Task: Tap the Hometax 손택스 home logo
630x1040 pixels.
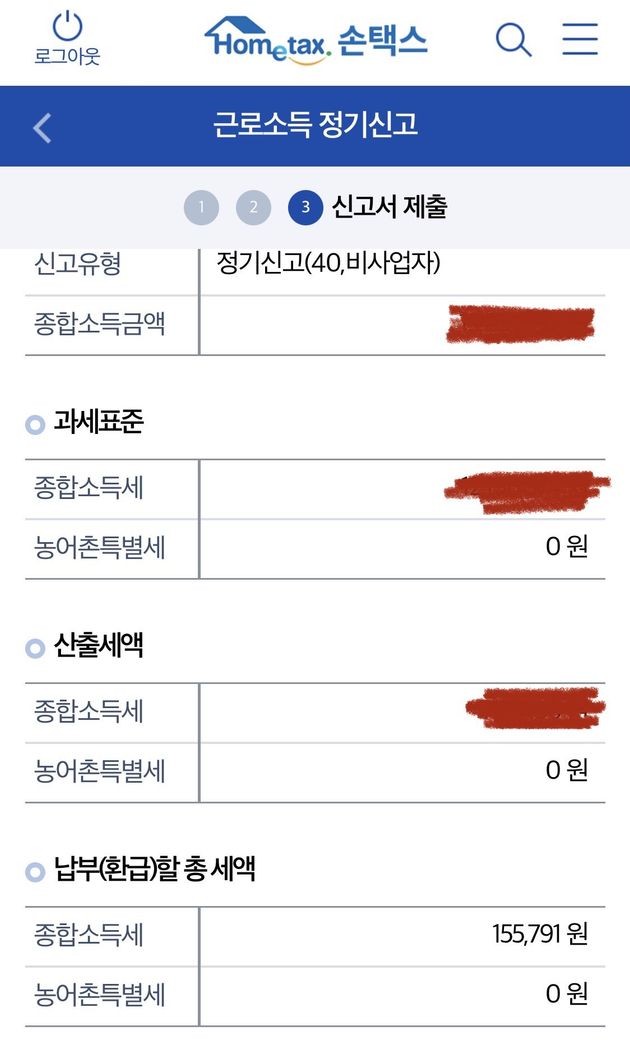Action: [x=316, y=40]
